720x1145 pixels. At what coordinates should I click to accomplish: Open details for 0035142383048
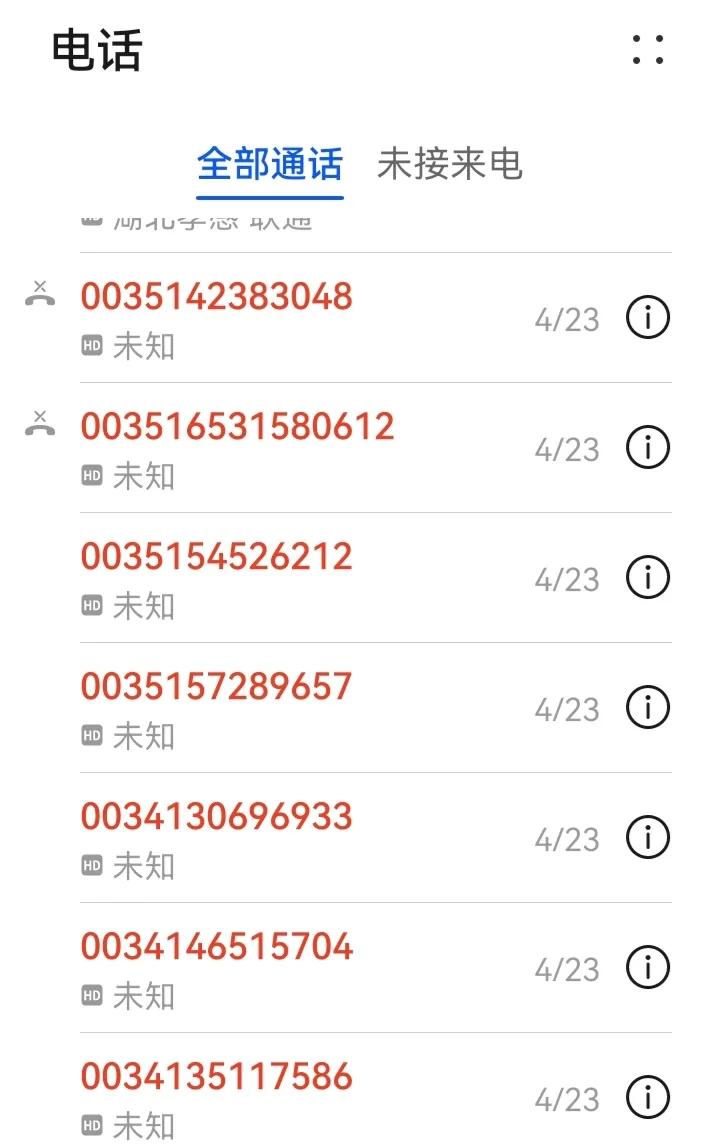647,318
